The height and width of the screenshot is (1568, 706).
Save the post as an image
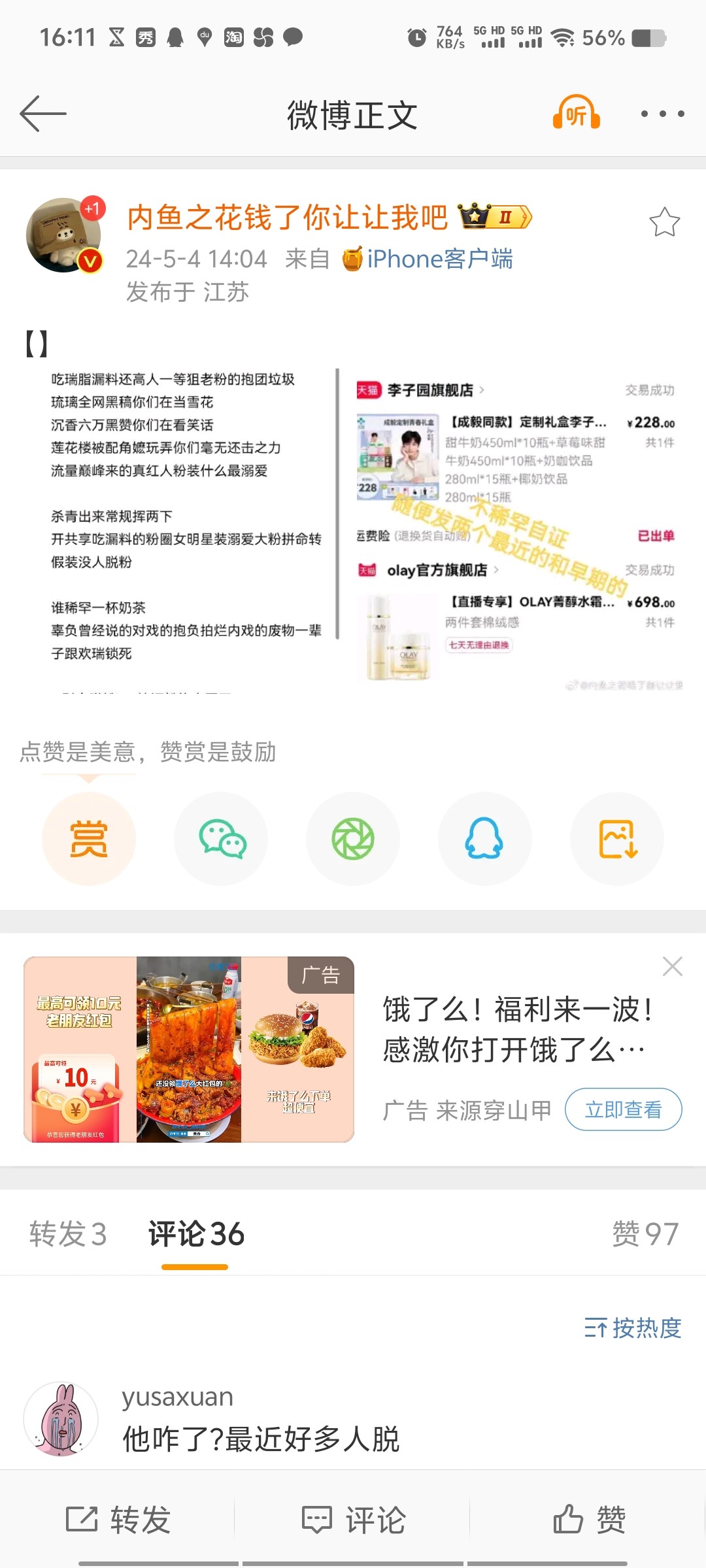(x=616, y=839)
